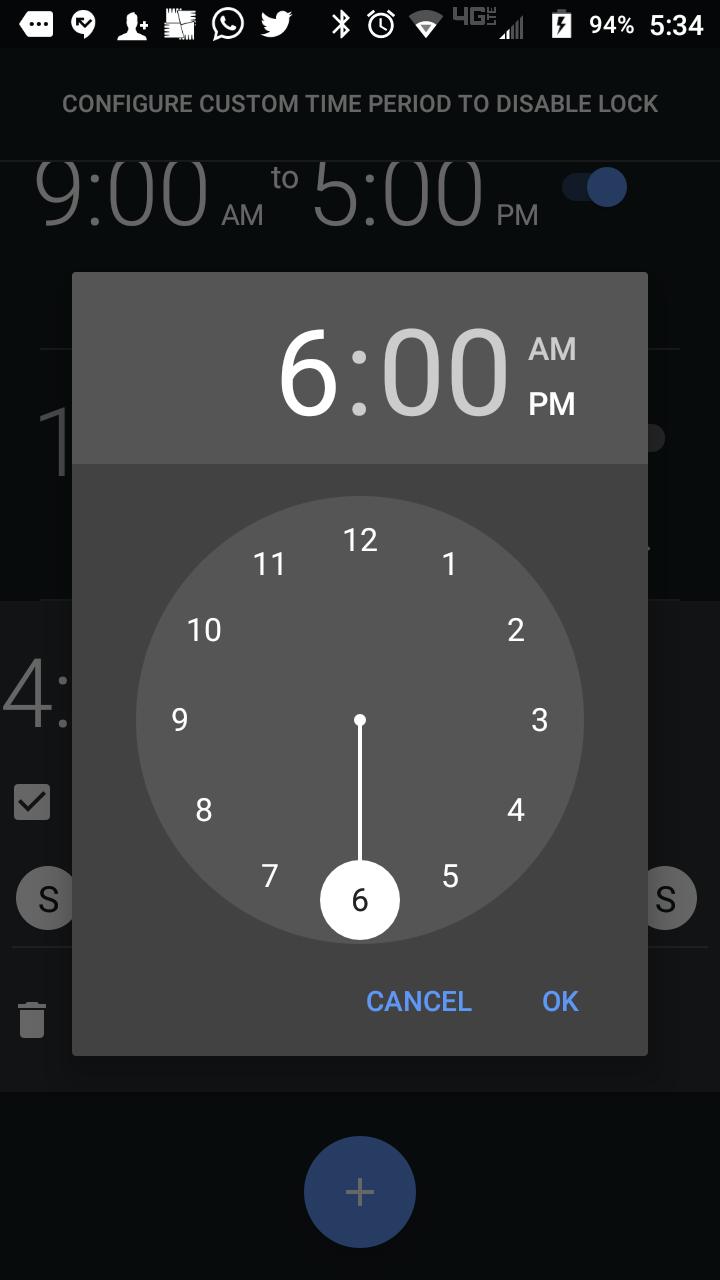The height and width of the screenshot is (1280, 720).
Task: Confirm the time with OK
Action: point(560,1001)
